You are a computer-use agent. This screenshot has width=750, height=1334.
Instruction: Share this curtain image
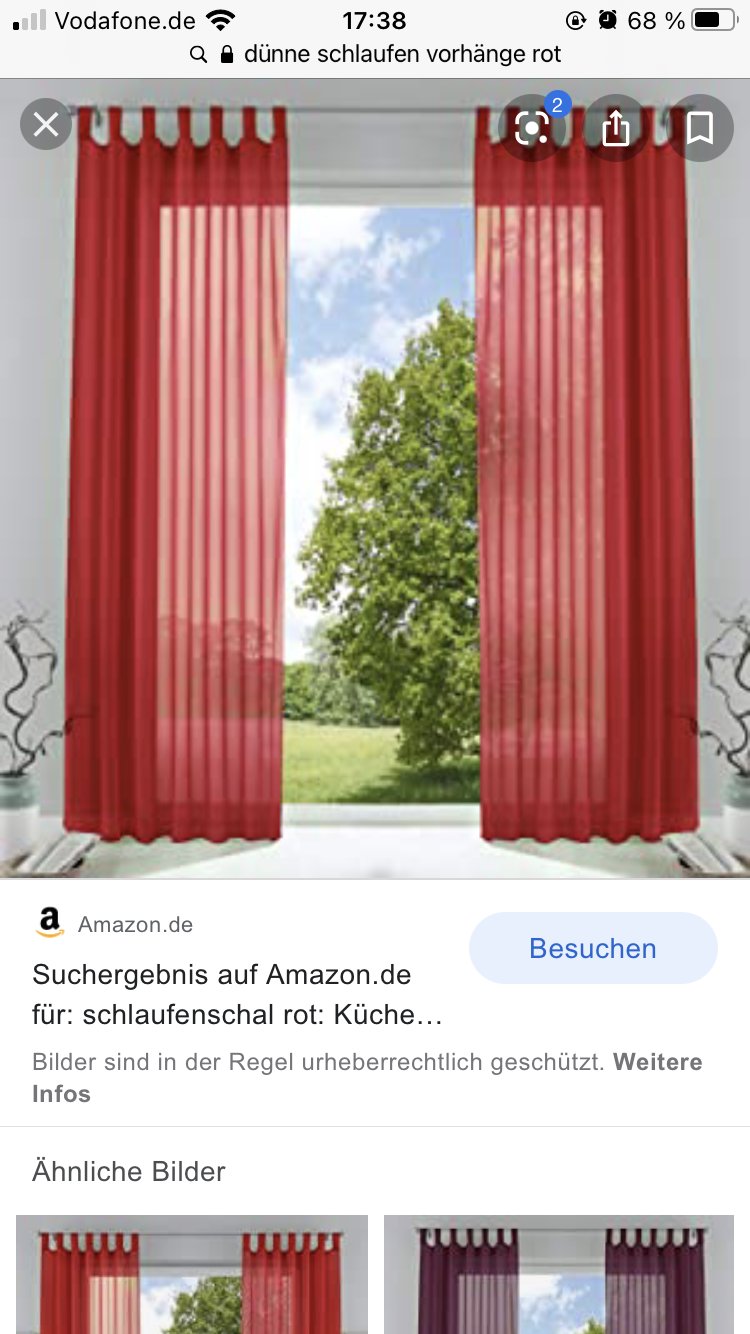click(x=616, y=127)
